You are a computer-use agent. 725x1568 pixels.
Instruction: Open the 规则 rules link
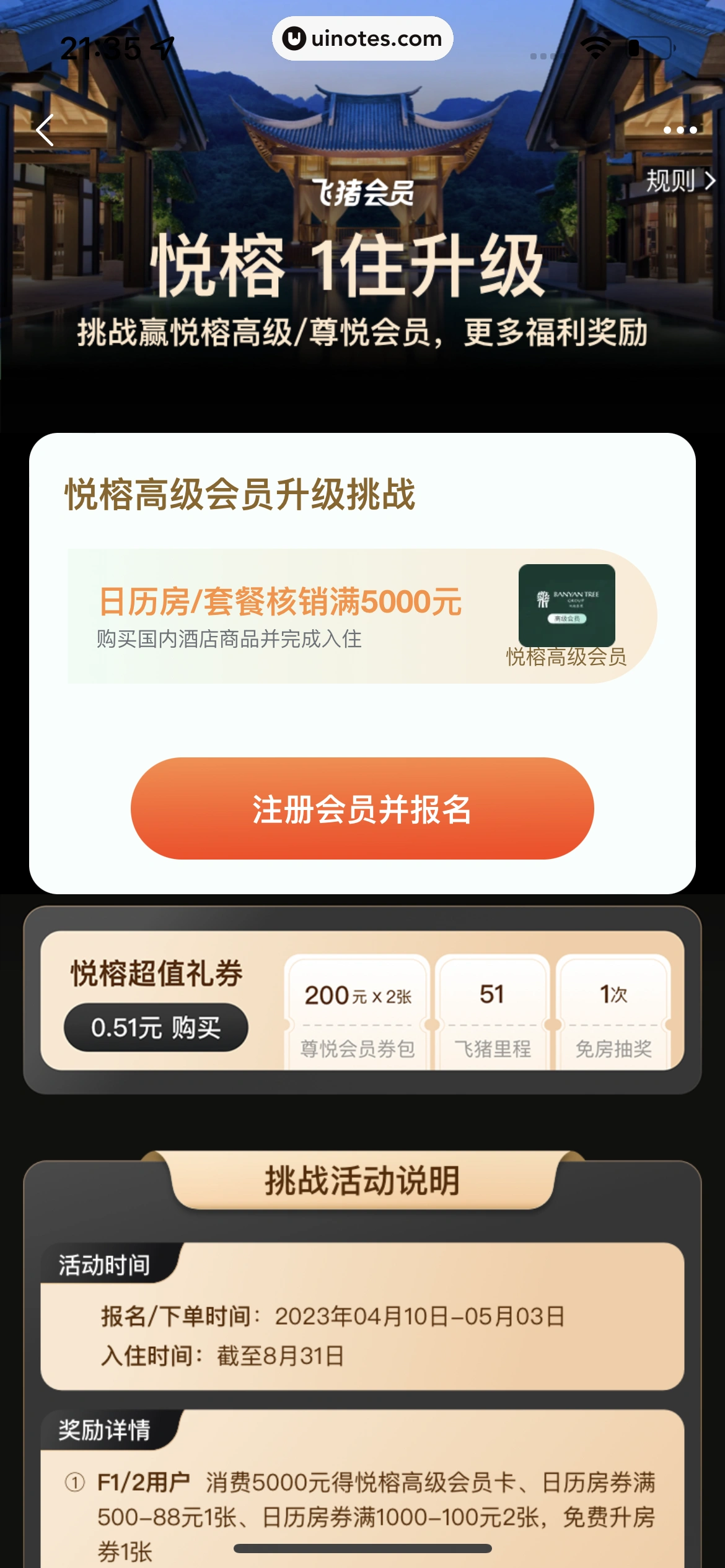[x=680, y=181]
